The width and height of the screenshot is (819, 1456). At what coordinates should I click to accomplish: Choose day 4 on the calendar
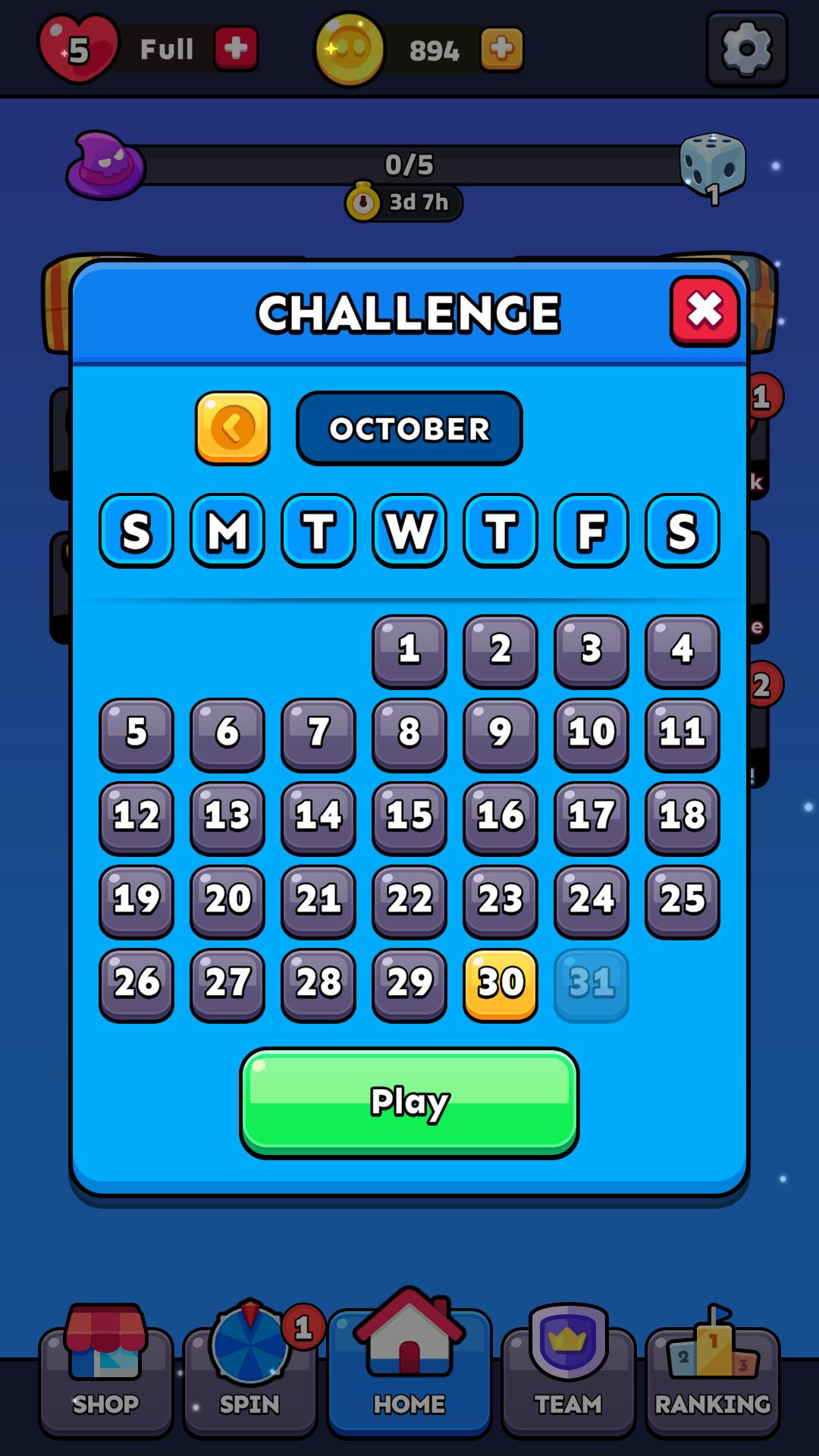pyautogui.click(x=682, y=651)
